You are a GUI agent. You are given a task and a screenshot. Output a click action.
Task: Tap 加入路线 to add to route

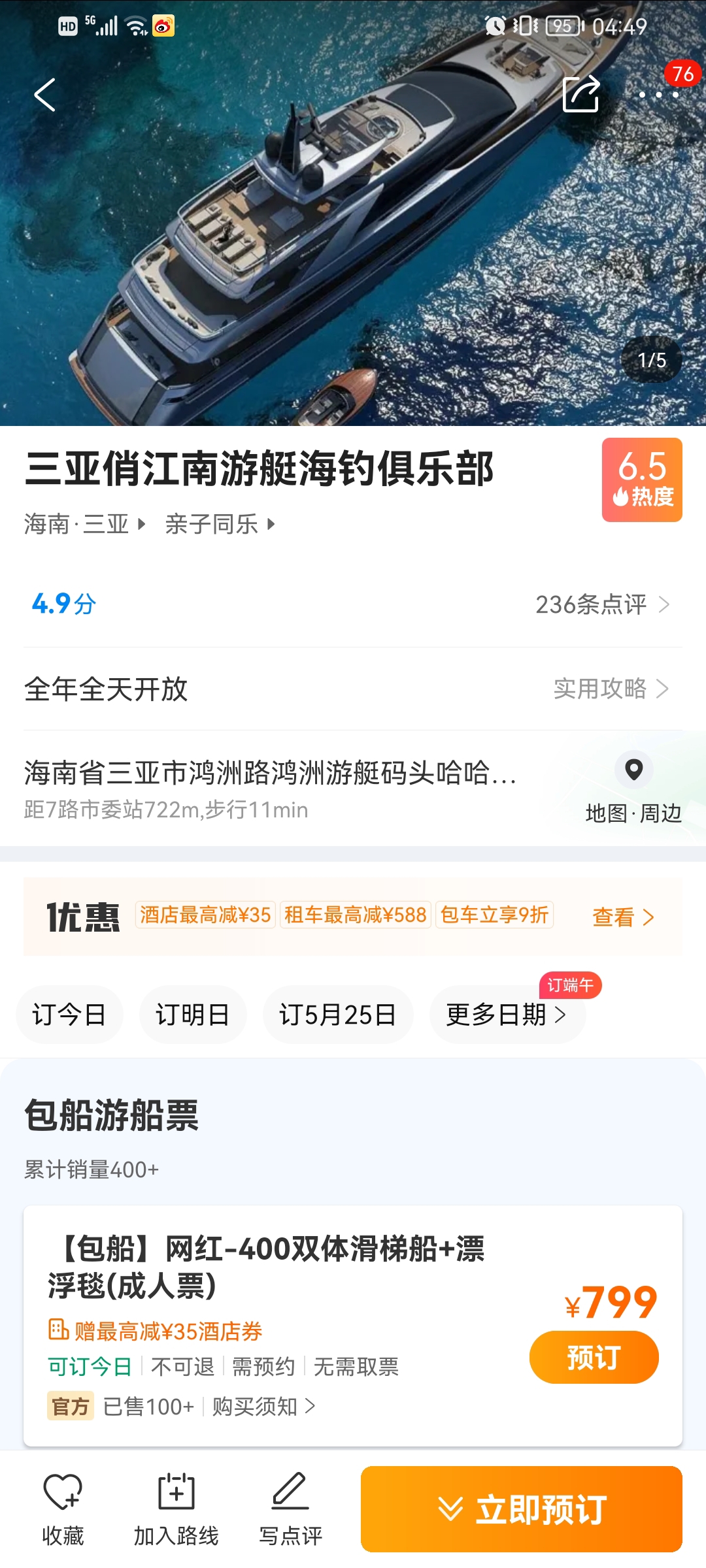[x=176, y=1509]
